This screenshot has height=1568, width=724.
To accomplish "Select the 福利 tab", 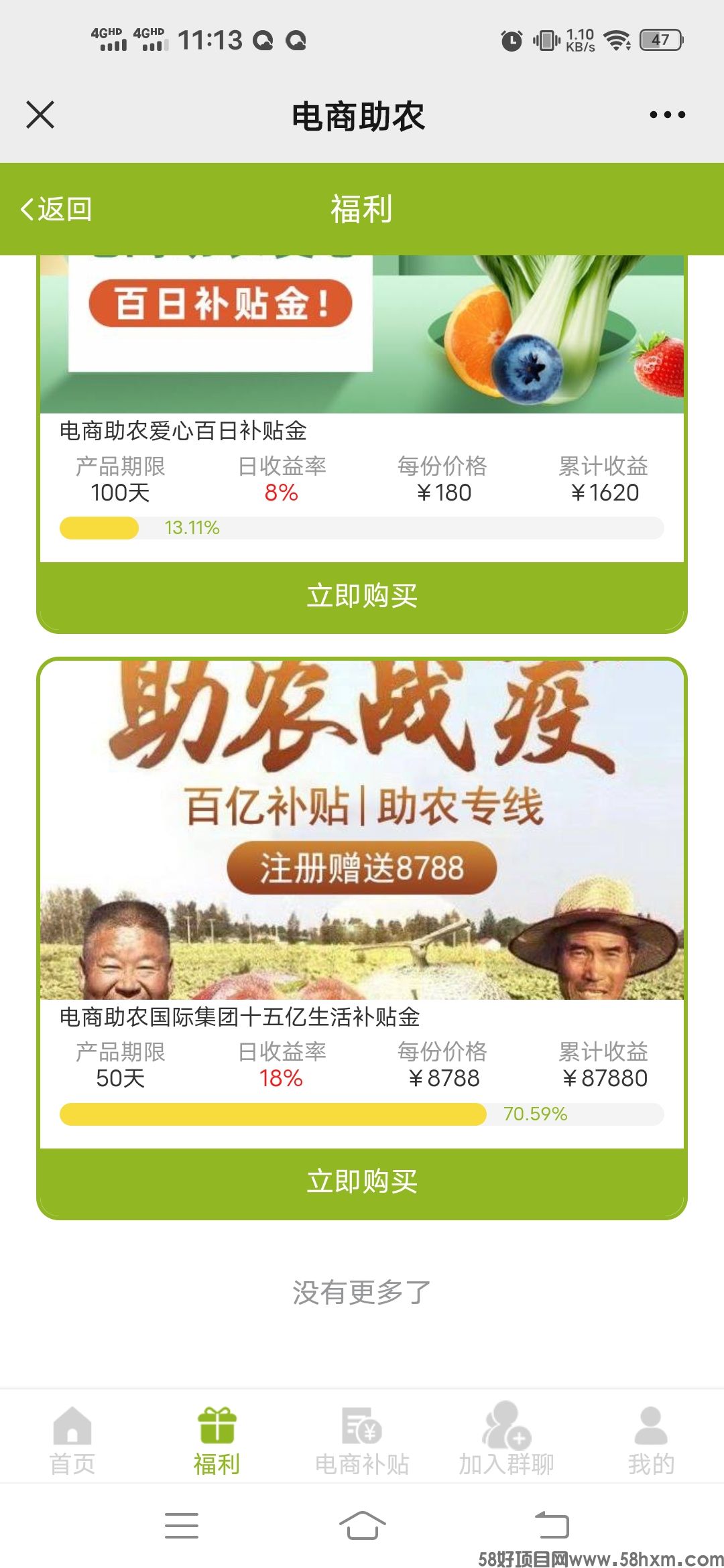I will pyautogui.click(x=217, y=1440).
